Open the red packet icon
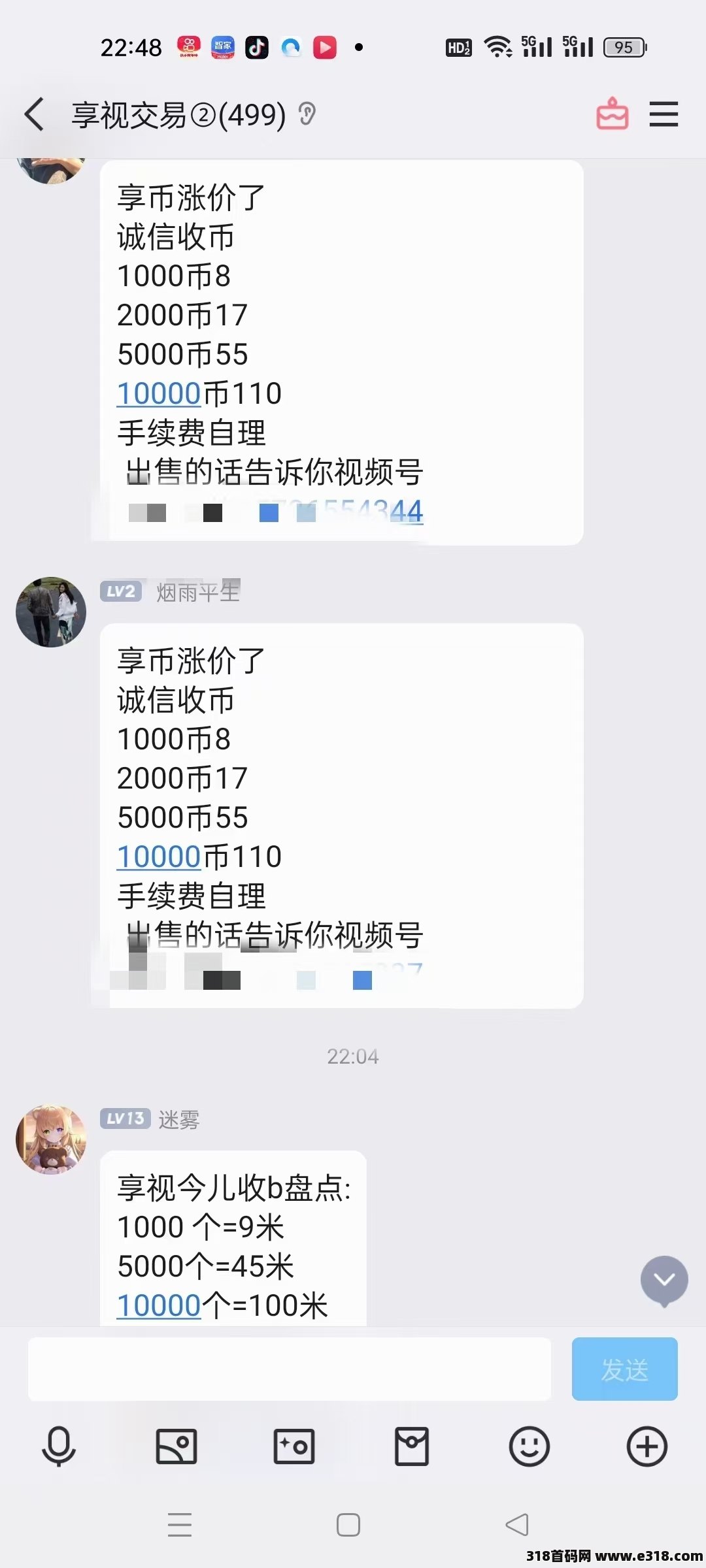 (x=412, y=1446)
